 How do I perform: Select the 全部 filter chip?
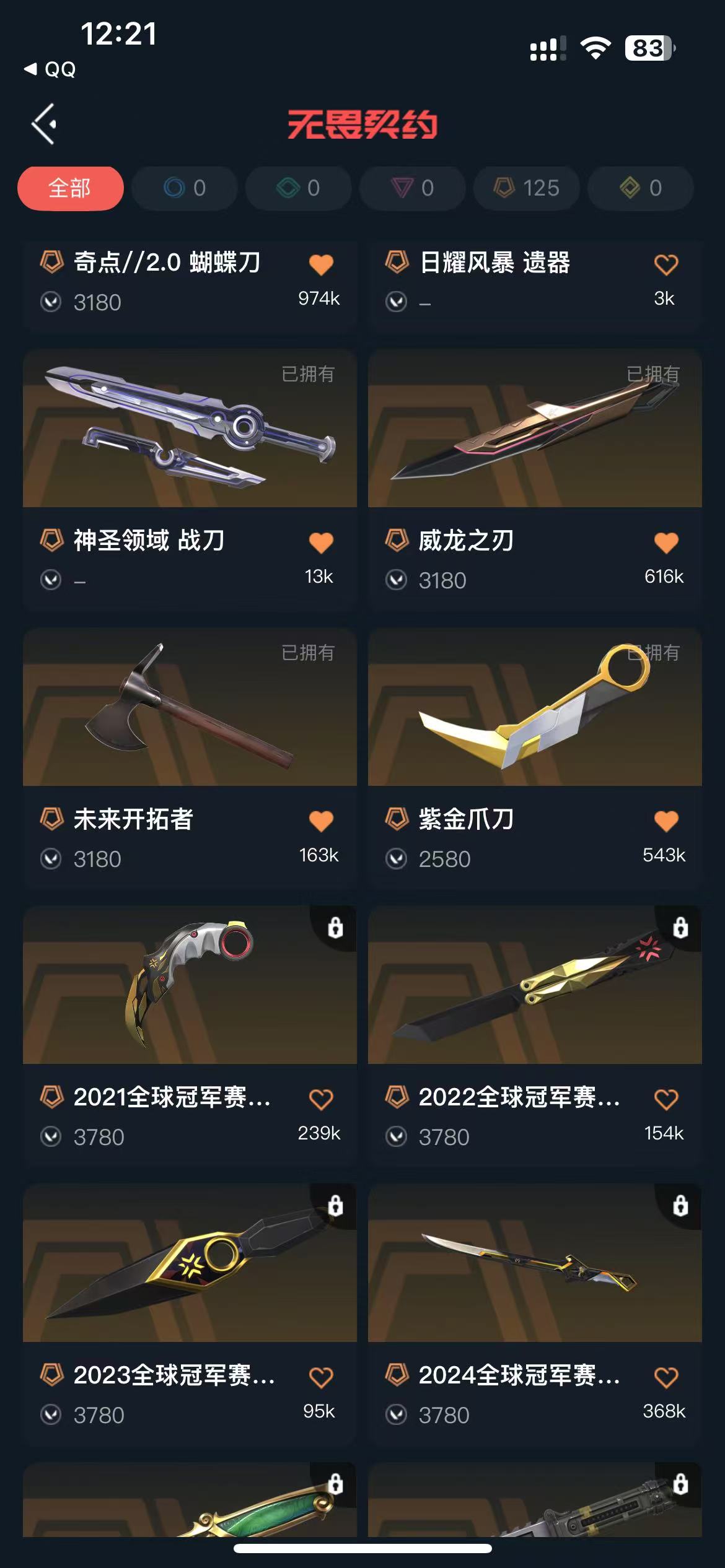(70, 188)
